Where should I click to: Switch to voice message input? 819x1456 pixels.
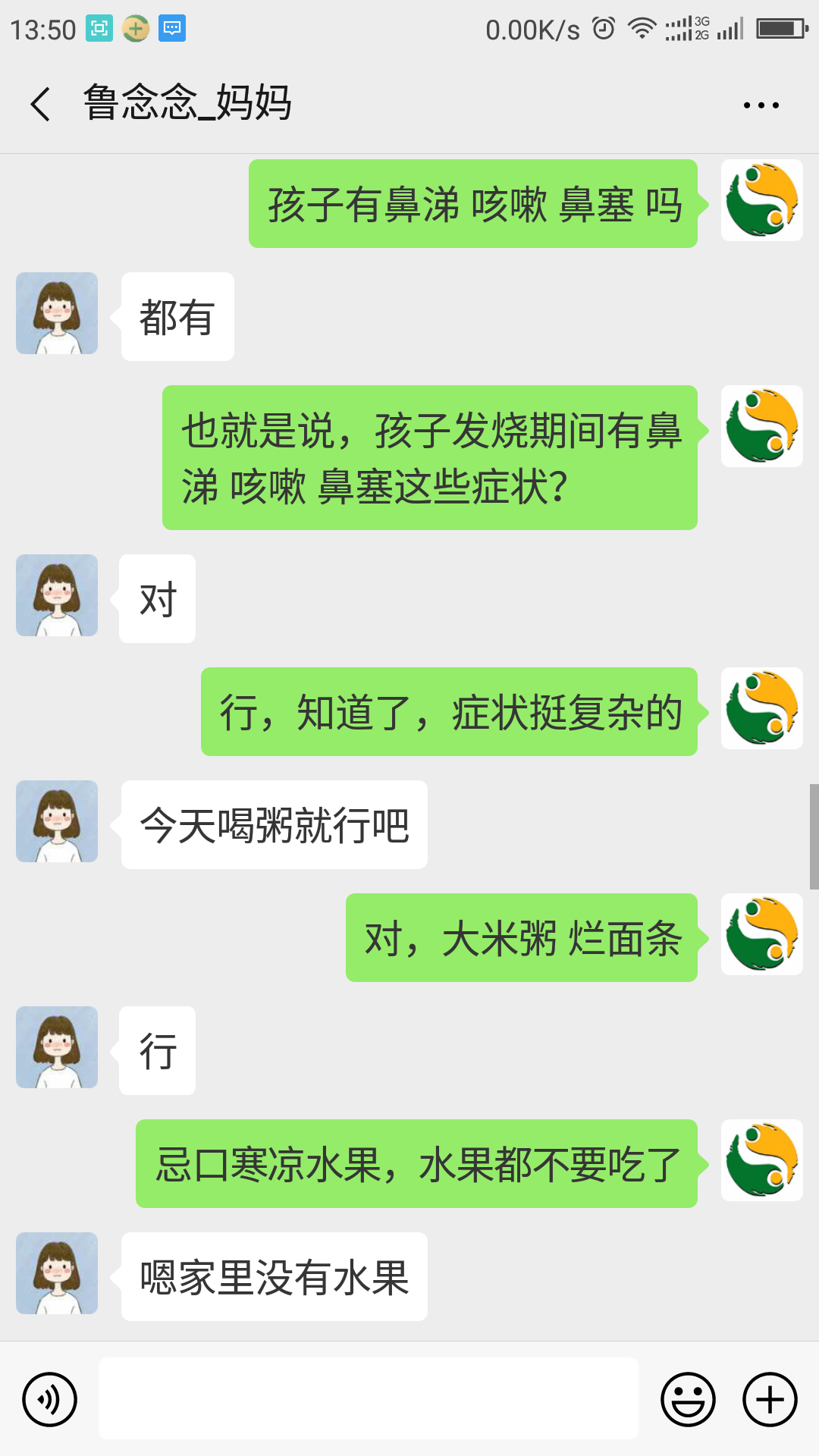tap(50, 1399)
